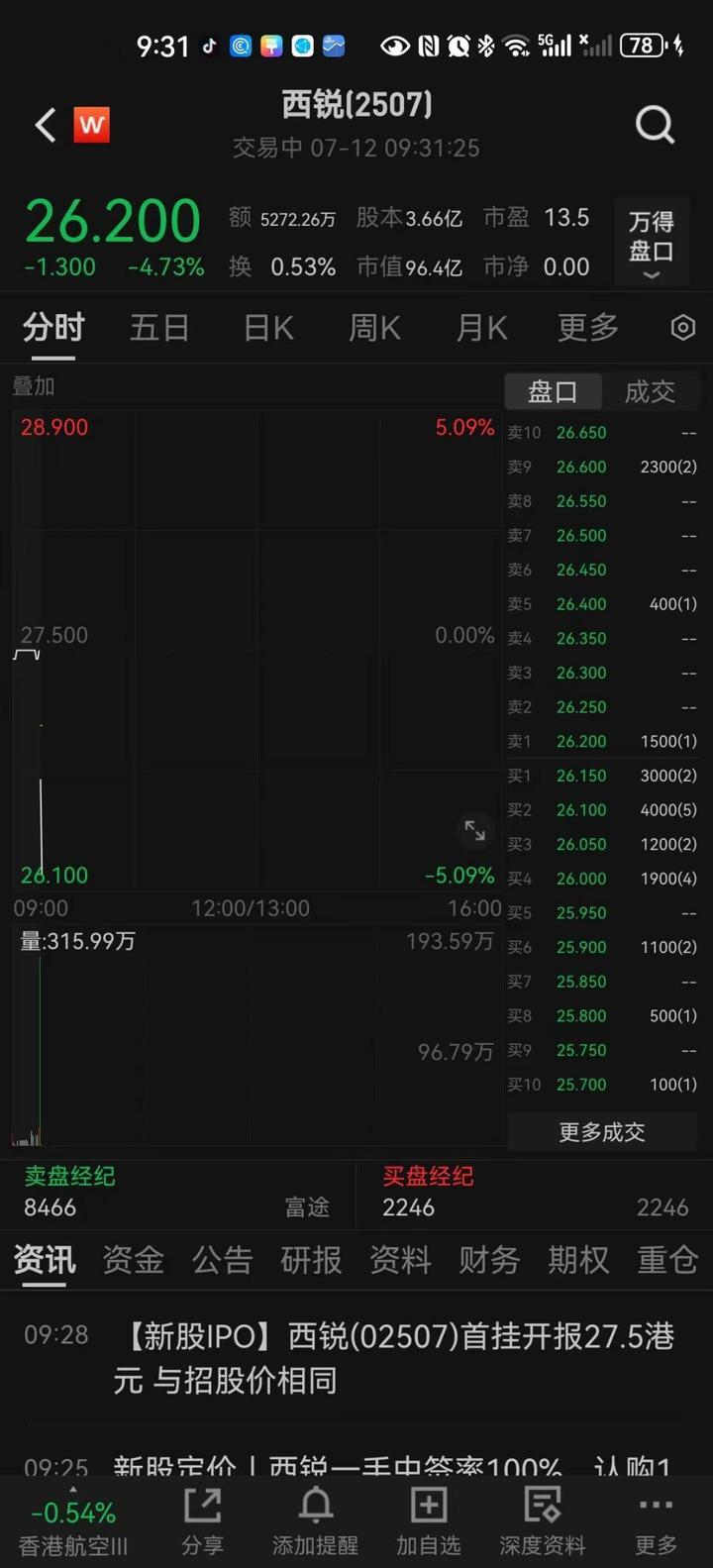713x1568 pixels.
Task: Open 更多 chart period options
Action: (x=587, y=328)
